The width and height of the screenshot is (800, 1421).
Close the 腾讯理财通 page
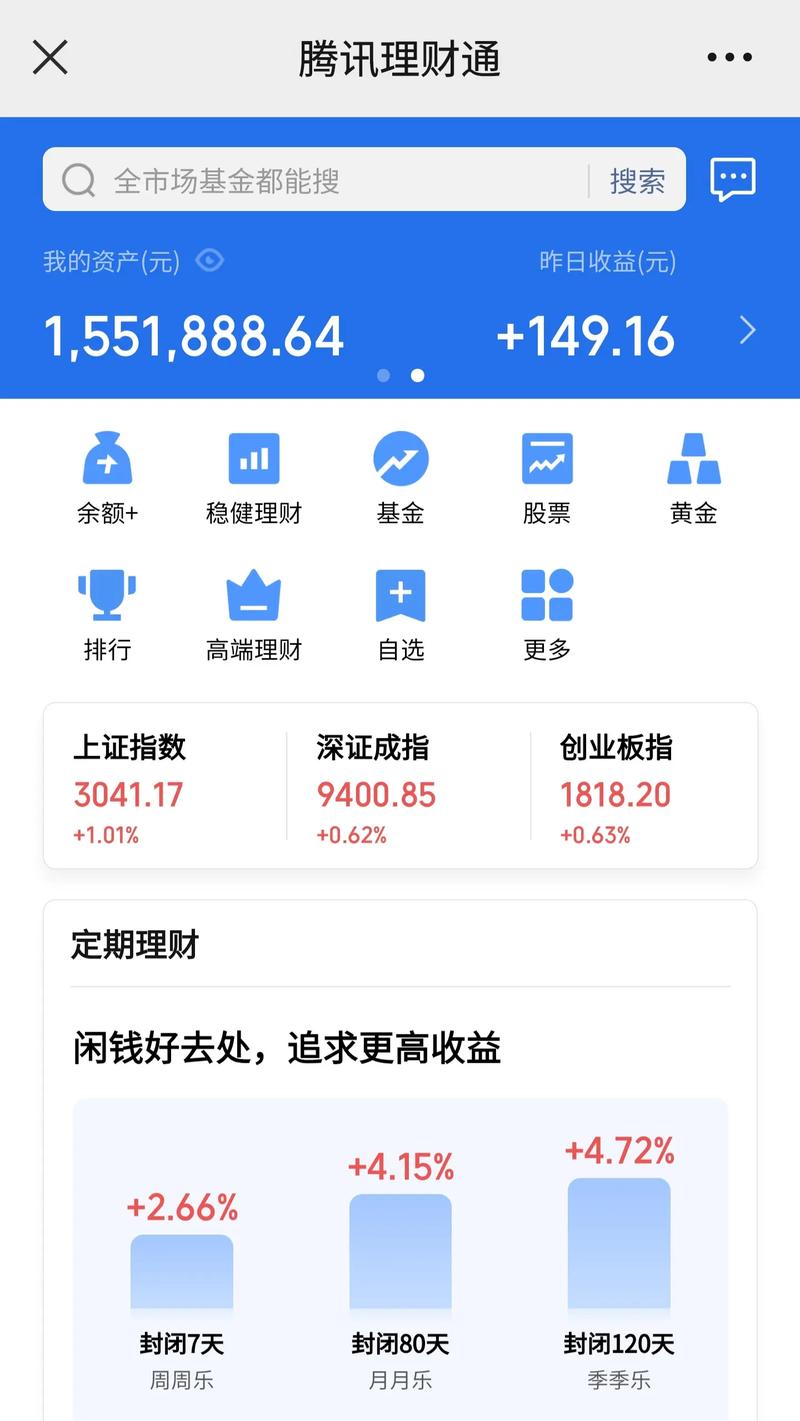pyautogui.click(x=50, y=58)
